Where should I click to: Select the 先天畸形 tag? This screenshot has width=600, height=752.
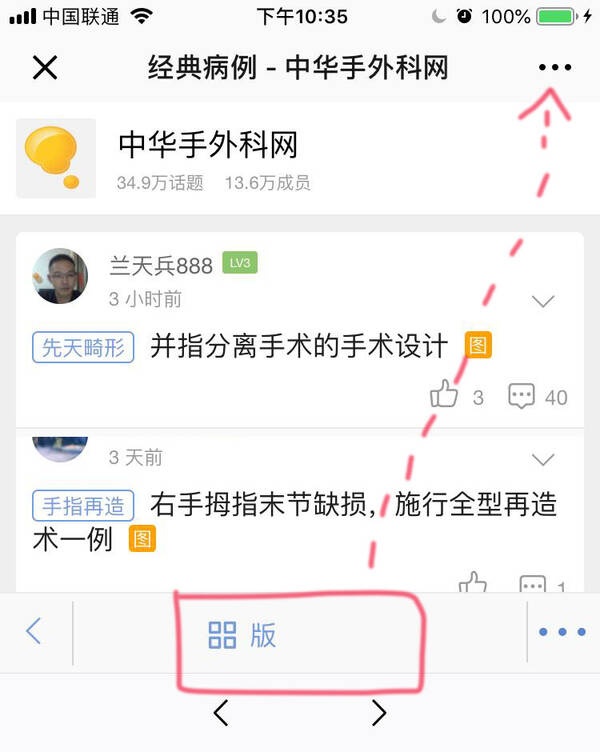(x=84, y=347)
